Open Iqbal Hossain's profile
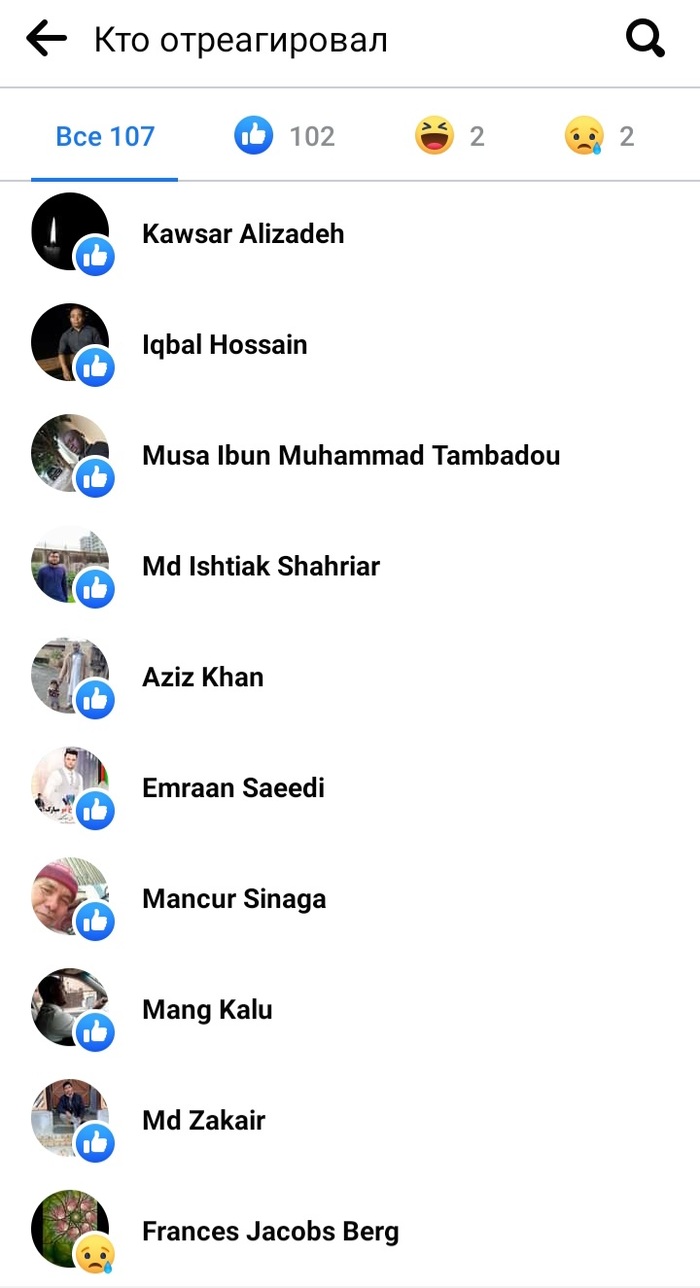This screenshot has height=1288, width=700. pos(225,345)
